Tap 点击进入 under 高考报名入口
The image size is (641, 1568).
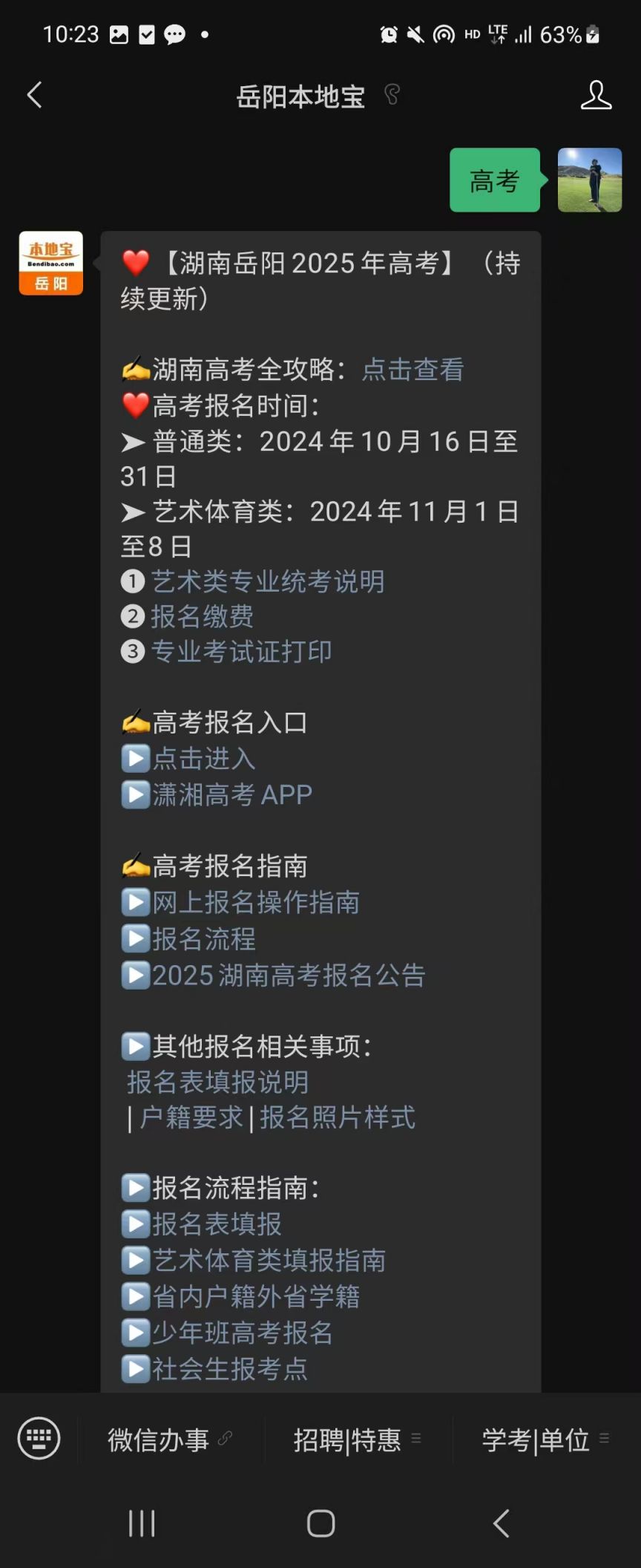tap(204, 758)
